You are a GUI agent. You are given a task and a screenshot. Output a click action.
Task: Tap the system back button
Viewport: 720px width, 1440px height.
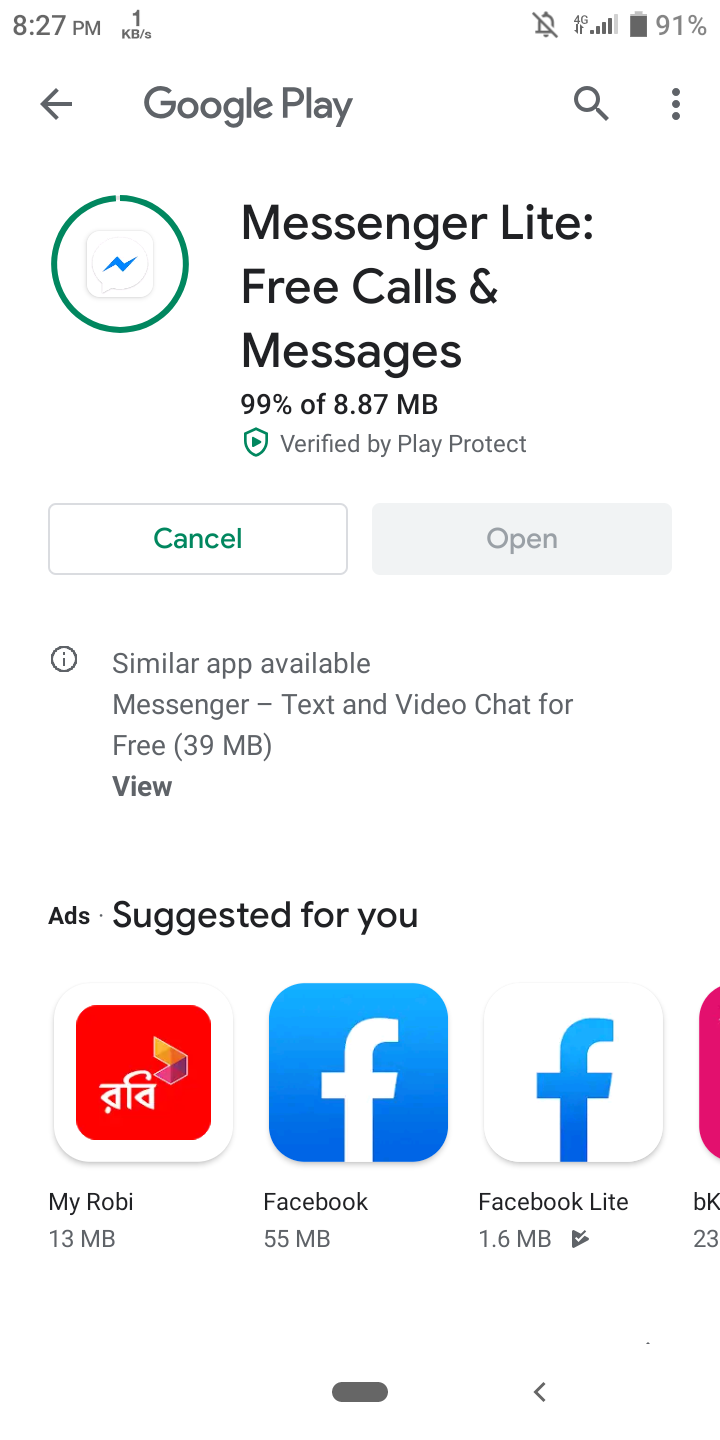pyautogui.click(x=540, y=1391)
